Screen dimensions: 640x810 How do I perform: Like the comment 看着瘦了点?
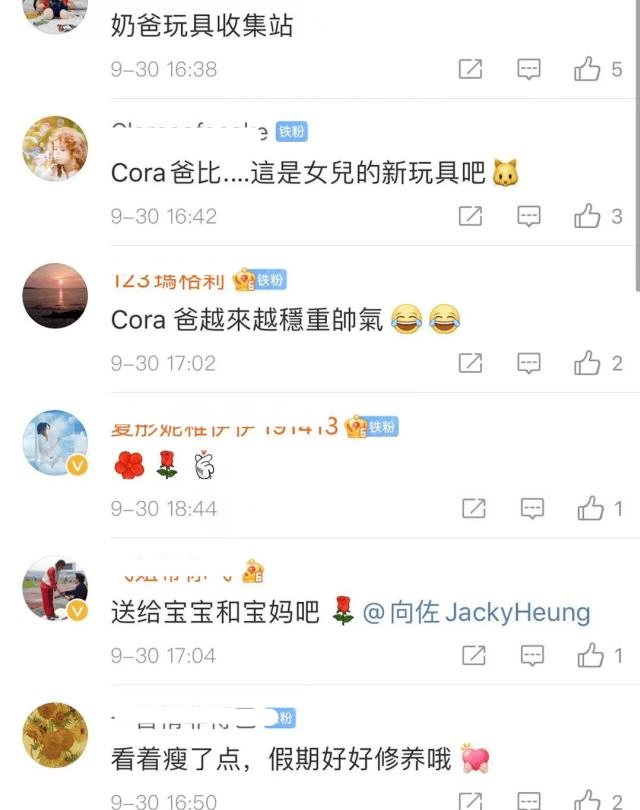click(x=588, y=801)
